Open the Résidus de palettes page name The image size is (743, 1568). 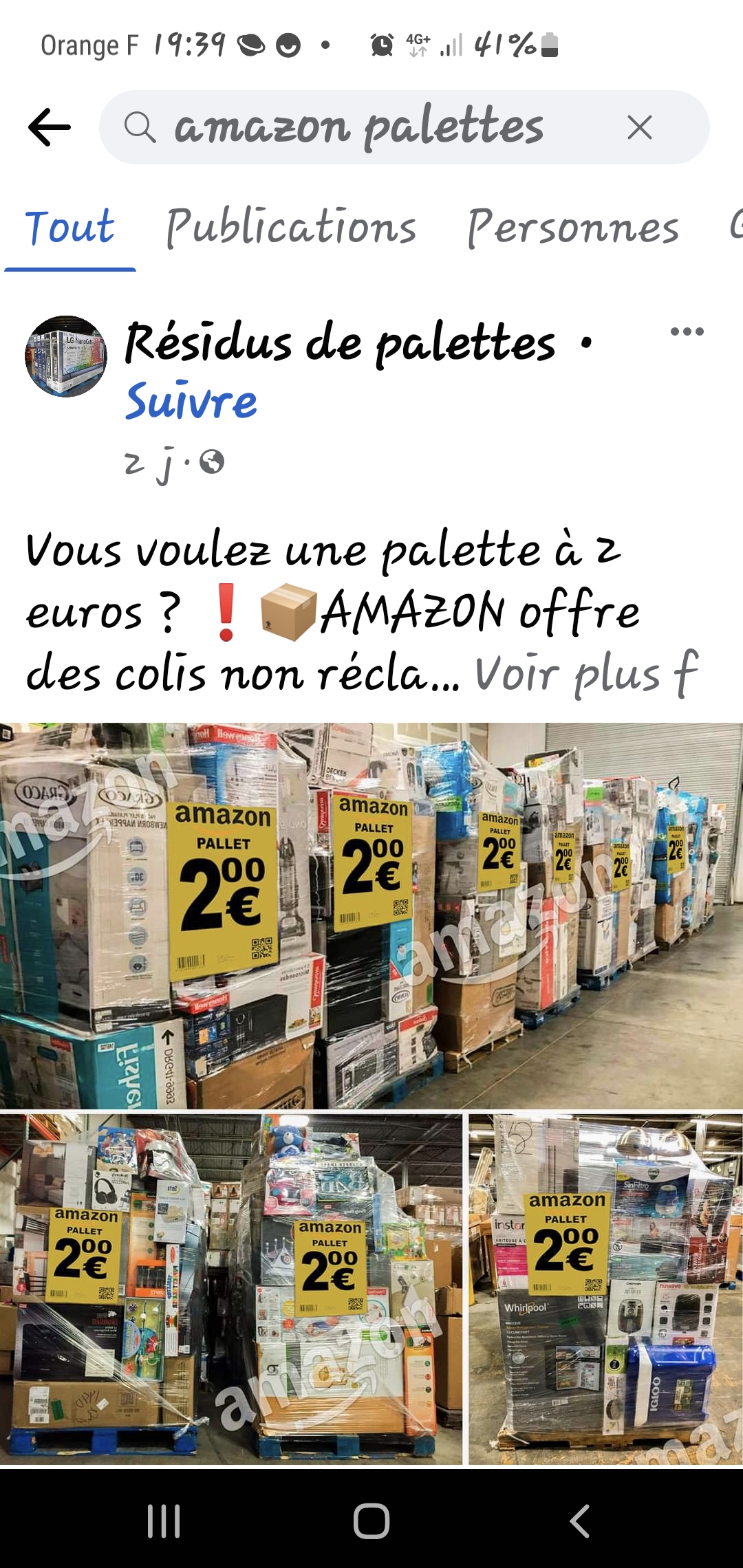point(340,342)
